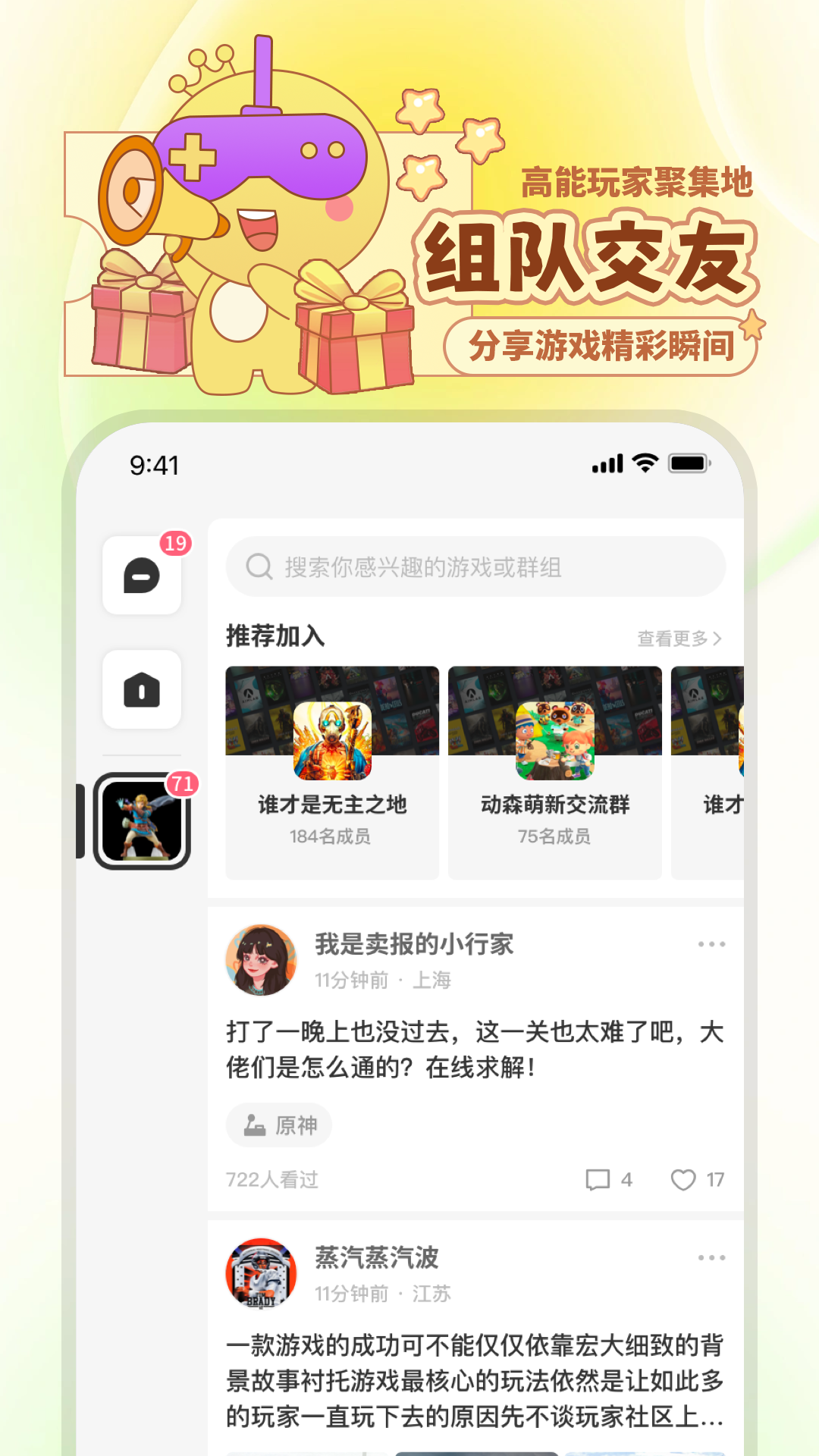Image resolution: width=819 pixels, height=1456 pixels.
Task: Like the first post via heart icon
Action: pos(685,1179)
